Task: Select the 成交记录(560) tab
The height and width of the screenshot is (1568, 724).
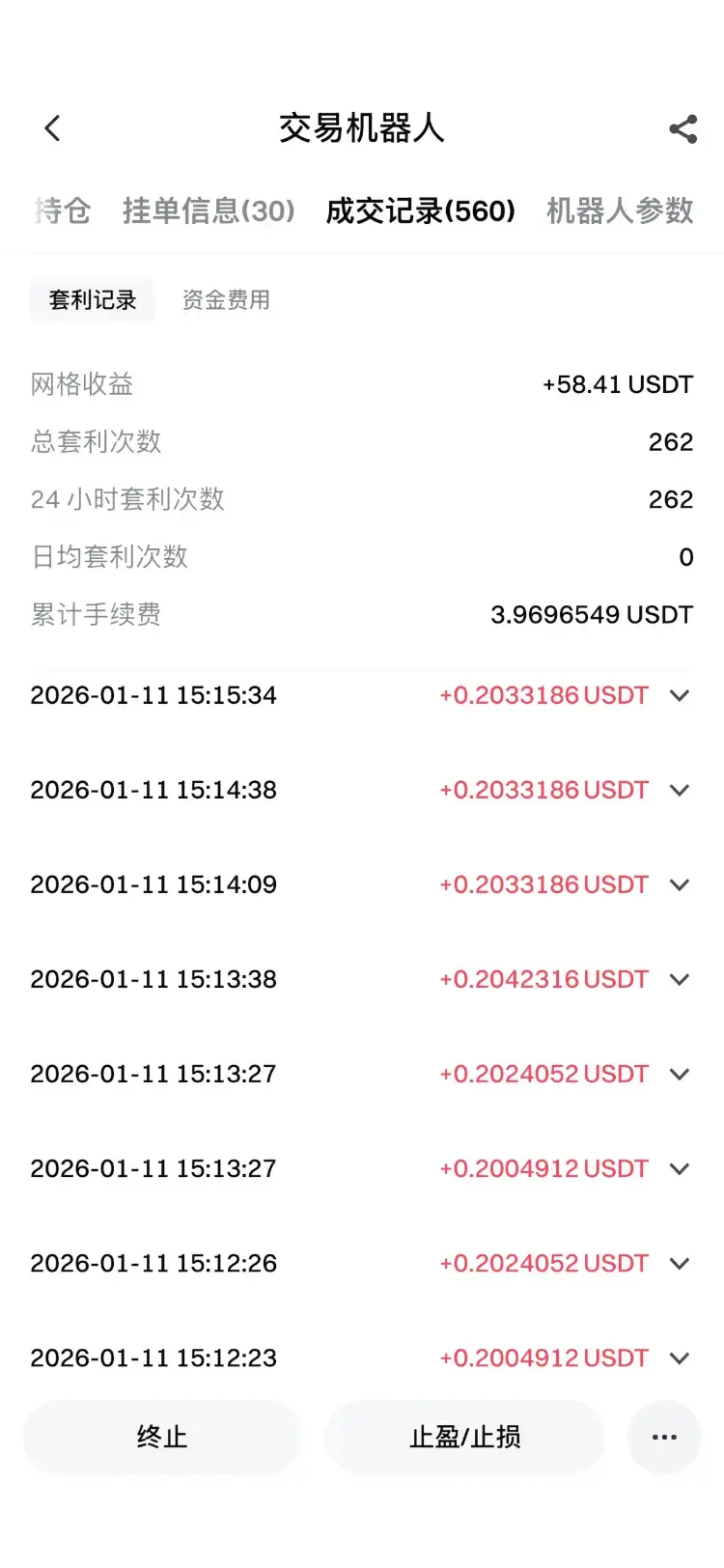Action: pos(420,210)
